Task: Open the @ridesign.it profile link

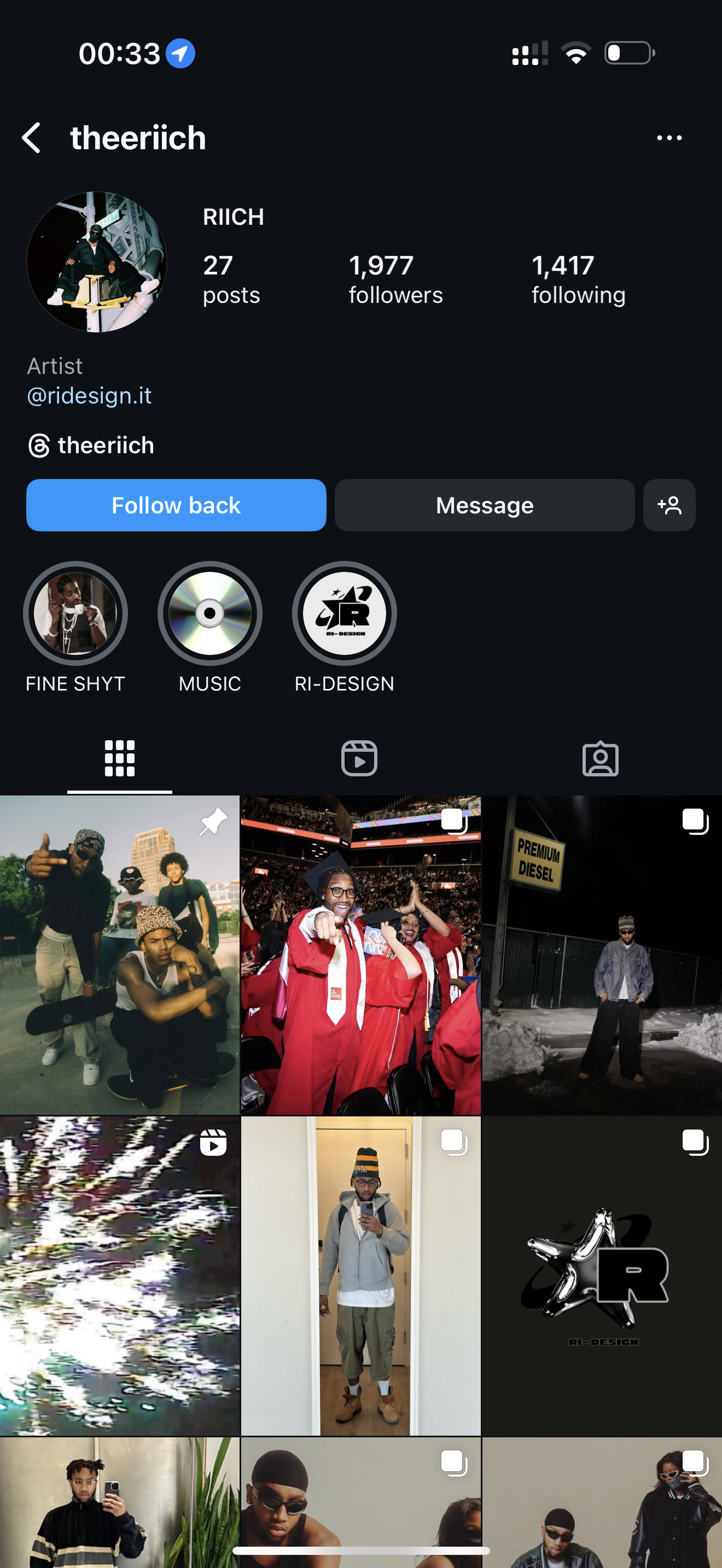Action: (x=89, y=396)
